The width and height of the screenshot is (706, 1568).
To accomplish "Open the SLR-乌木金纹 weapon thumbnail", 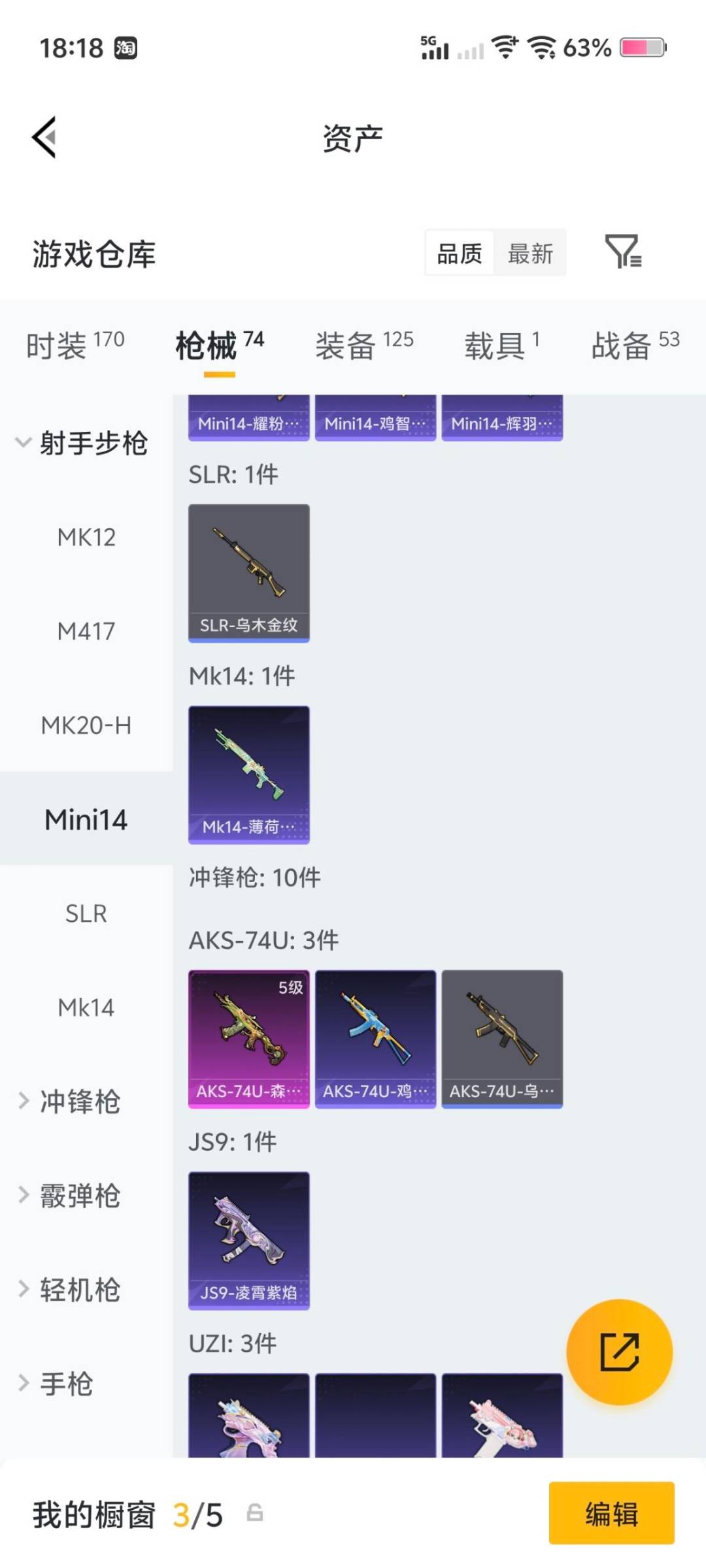I will click(x=248, y=570).
